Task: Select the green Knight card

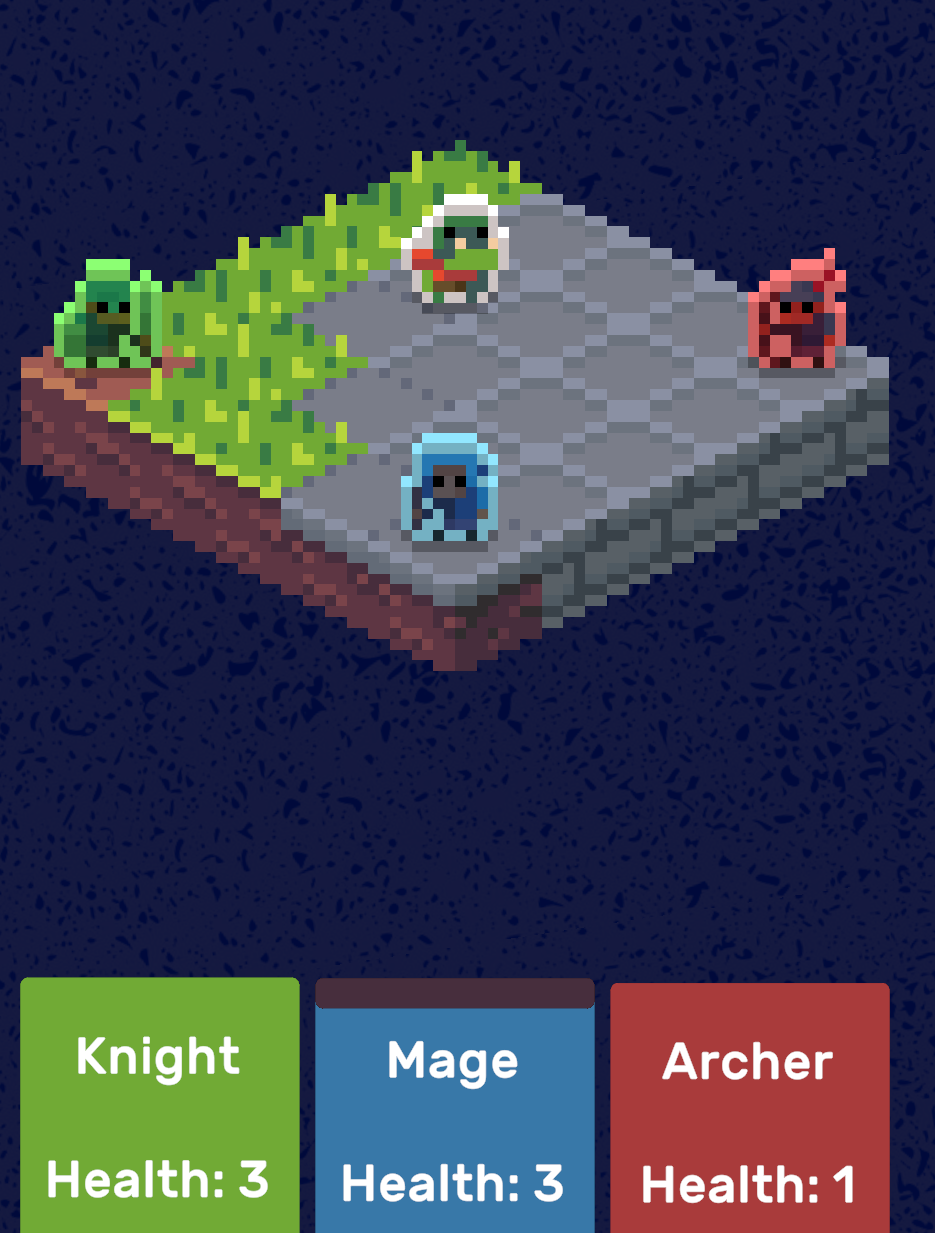Action: point(160,1105)
